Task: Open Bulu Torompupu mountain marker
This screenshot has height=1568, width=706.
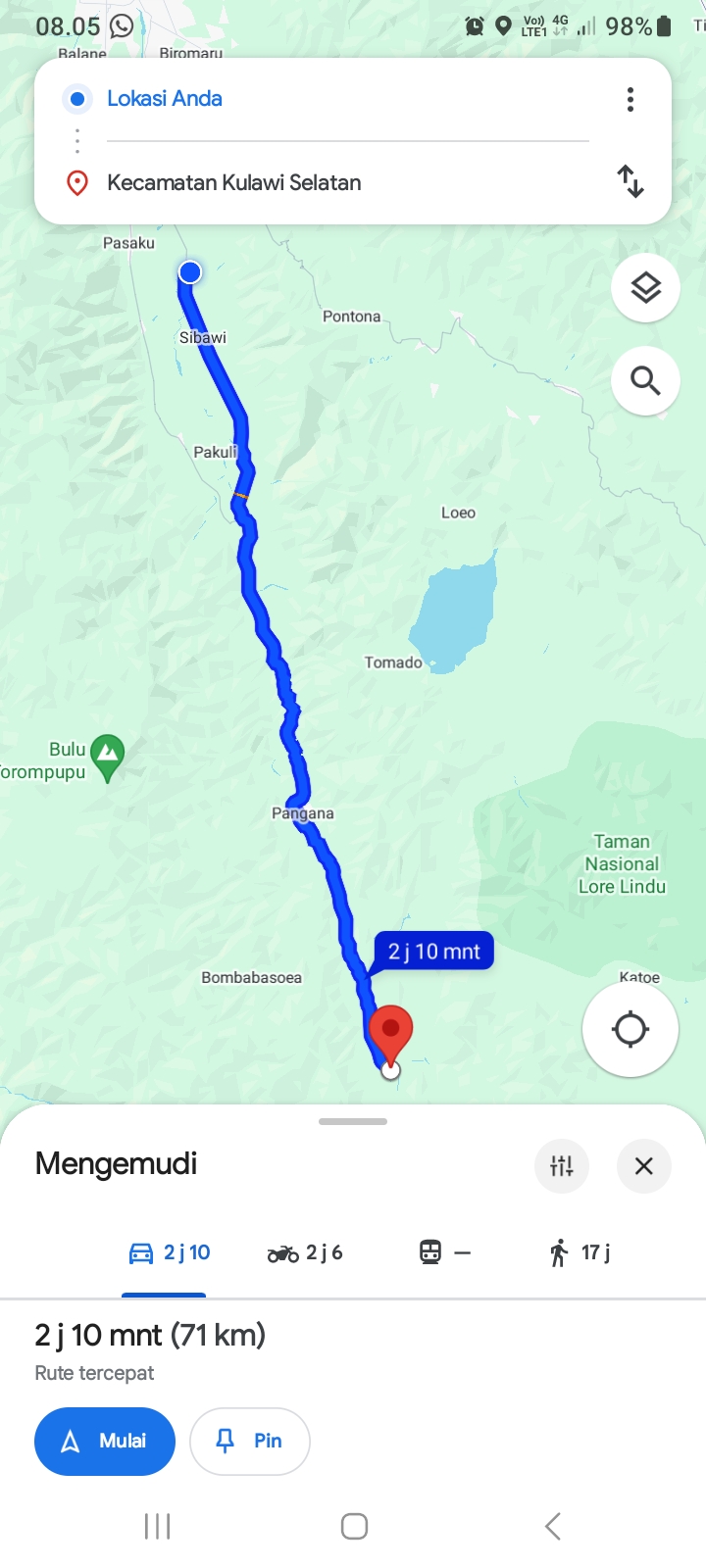Action: click(x=108, y=757)
